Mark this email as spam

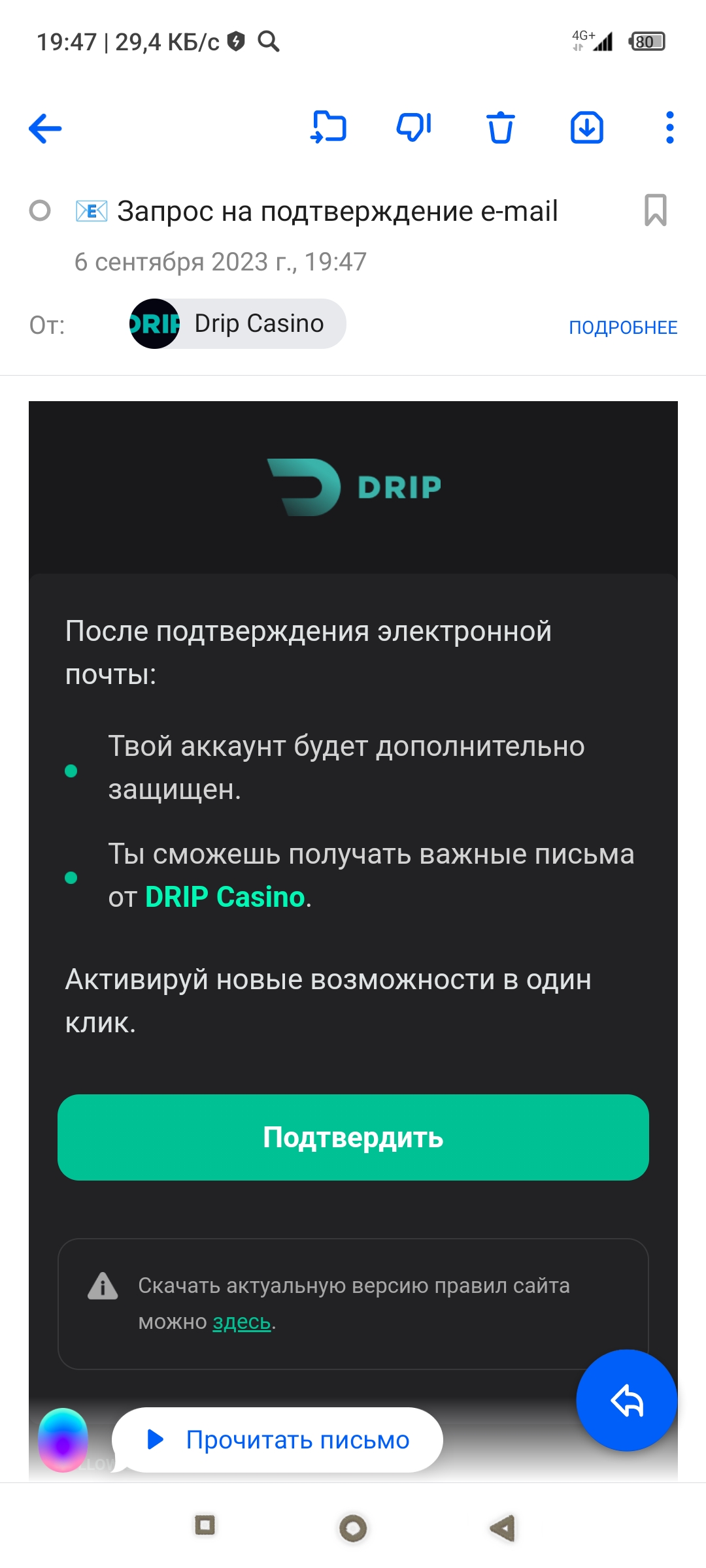pos(414,127)
